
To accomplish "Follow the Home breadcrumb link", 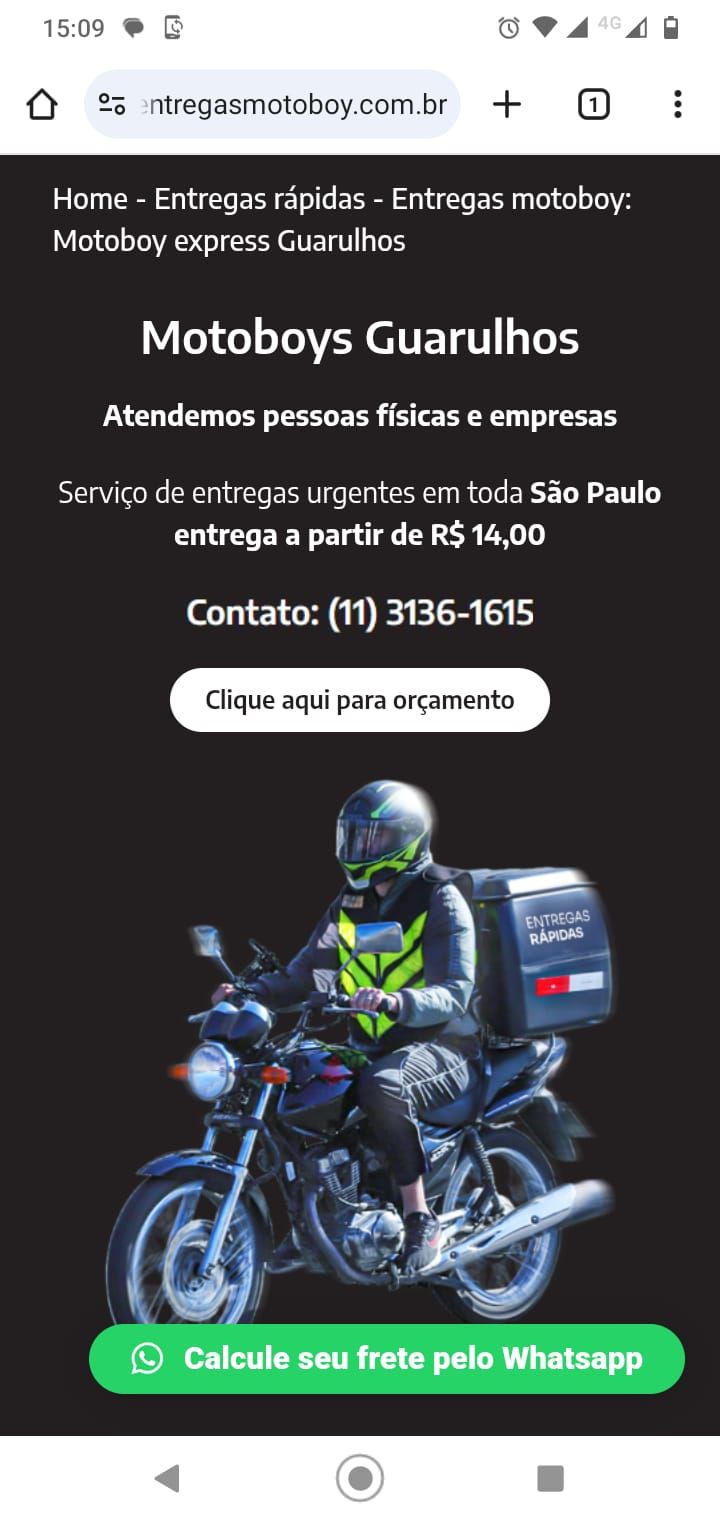I will coord(90,199).
